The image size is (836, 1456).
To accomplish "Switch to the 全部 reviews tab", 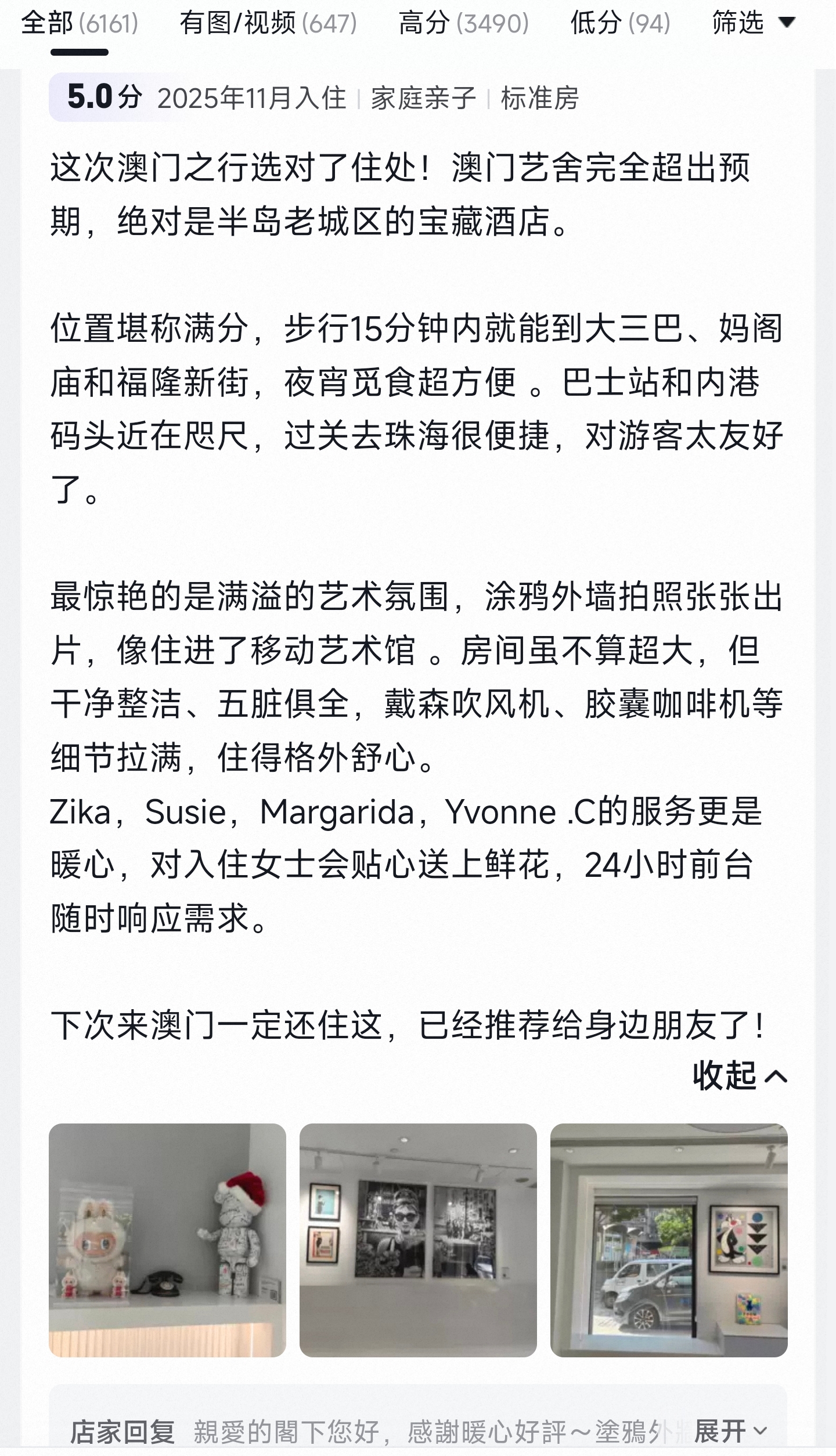I will pos(80,24).
